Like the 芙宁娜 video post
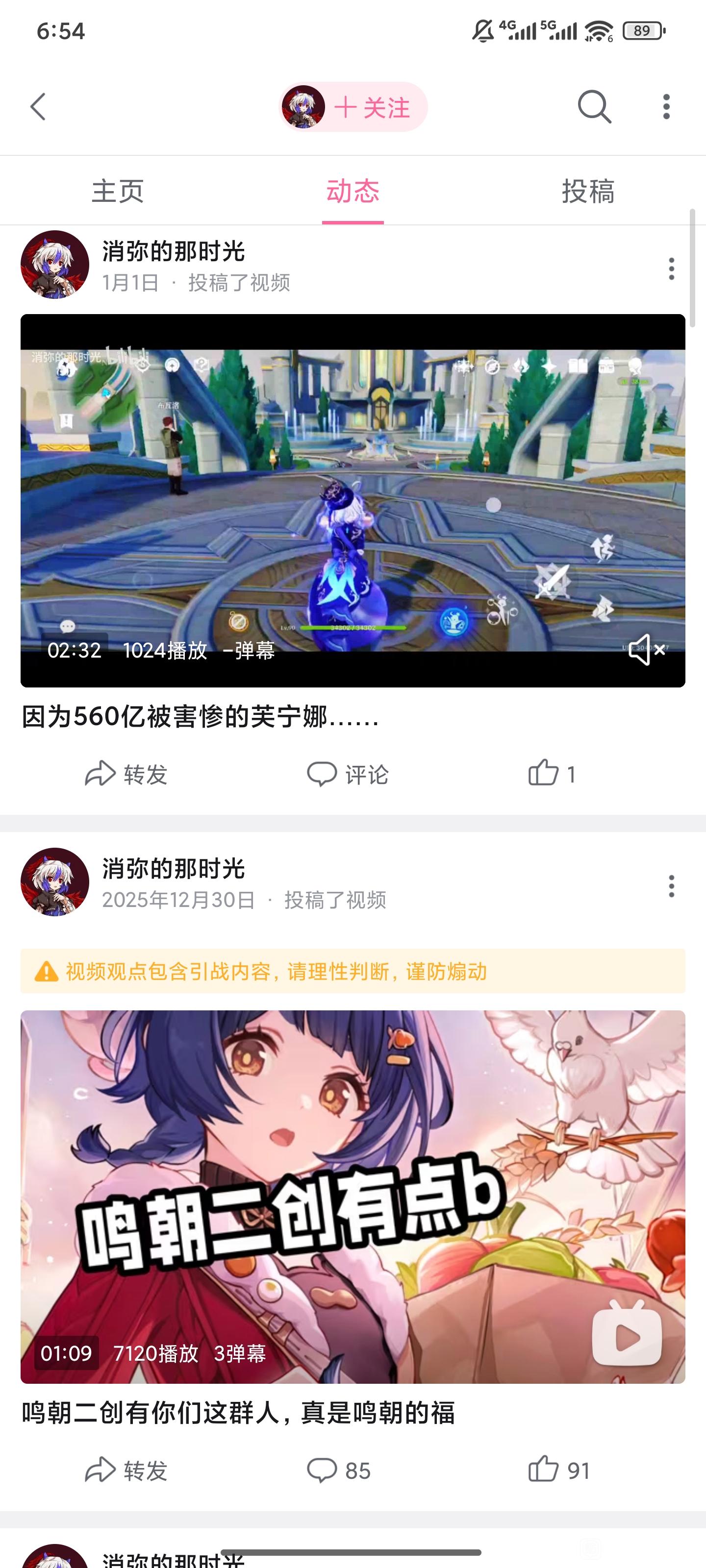Screen dimensions: 706x1568 pyautogui.click(x=552, y=774)
